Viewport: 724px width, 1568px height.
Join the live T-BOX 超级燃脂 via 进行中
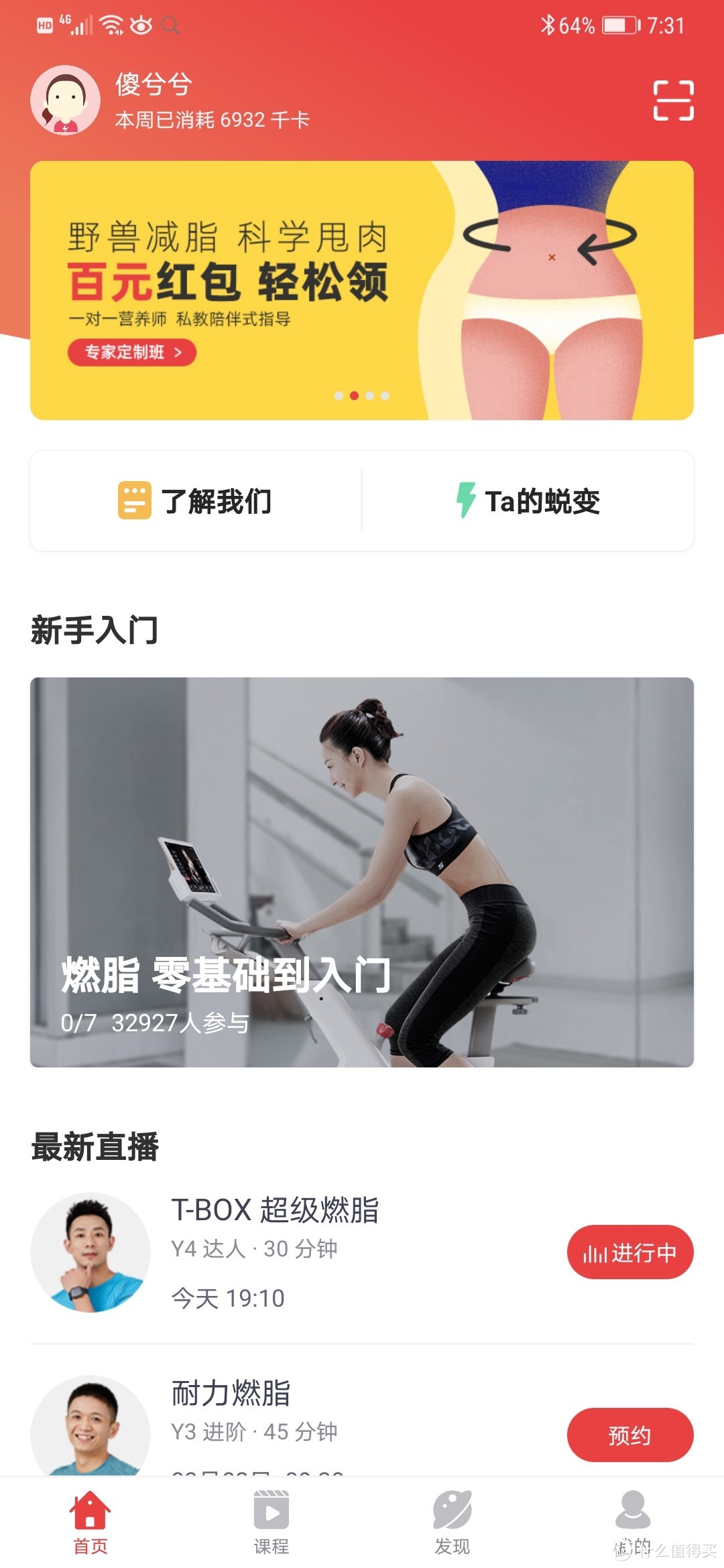(x=629, y=1252)
